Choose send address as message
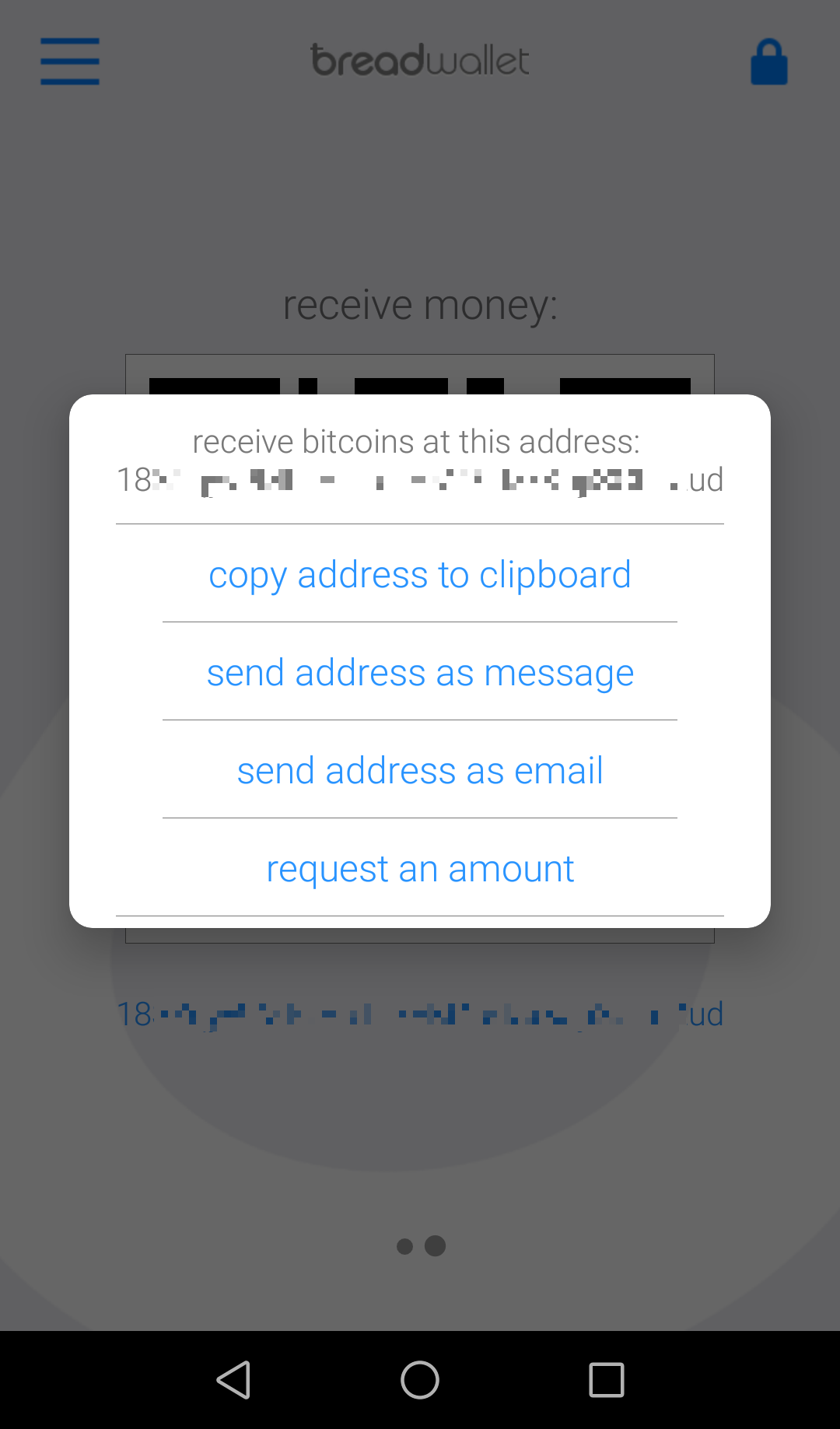This screenshot has height=1429, width=840. click(x=420, y=673)
